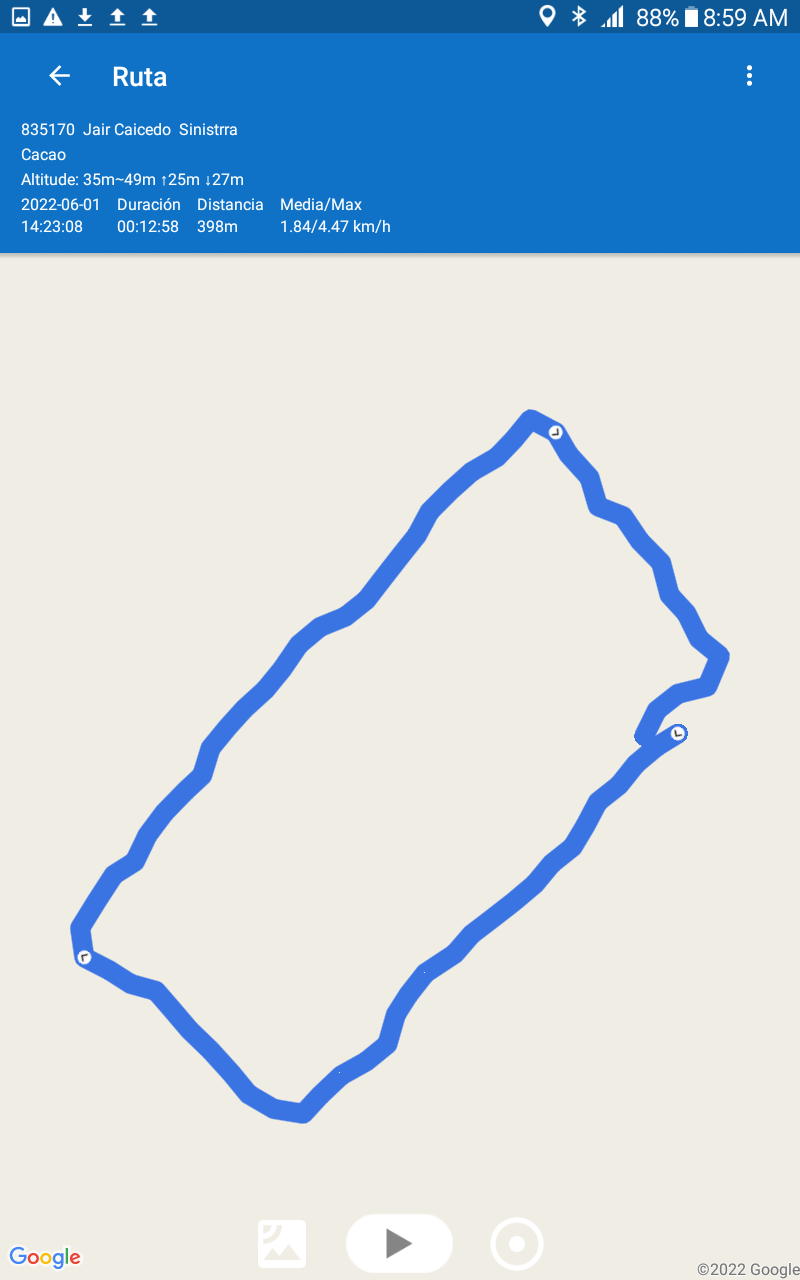
Task: Open the three-dot overflow menu
Action: click(x=749, y=76)
